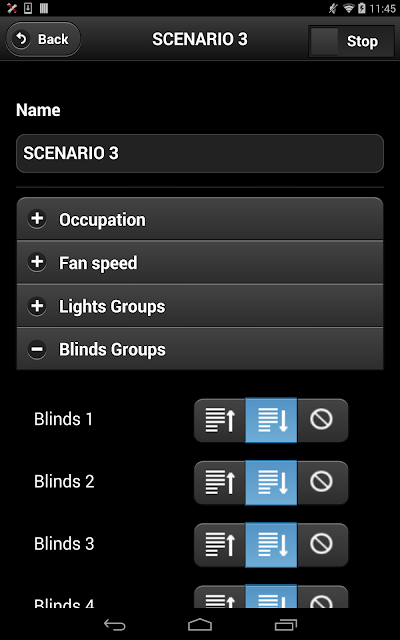Select the lower-down option for Blinds 1

click(x=271, y=420)
